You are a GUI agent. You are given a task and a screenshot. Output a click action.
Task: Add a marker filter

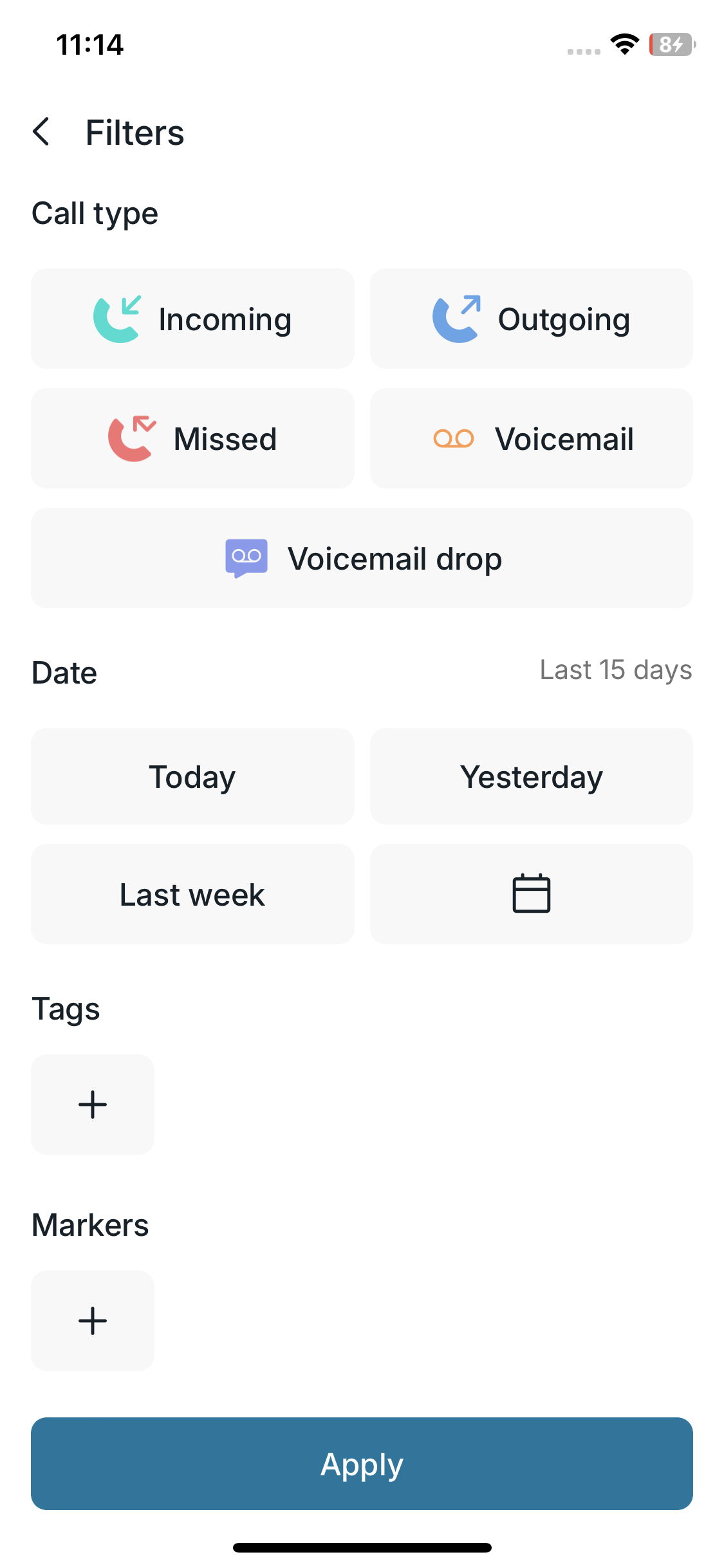pyautogui.click(x=93, y=1321)
